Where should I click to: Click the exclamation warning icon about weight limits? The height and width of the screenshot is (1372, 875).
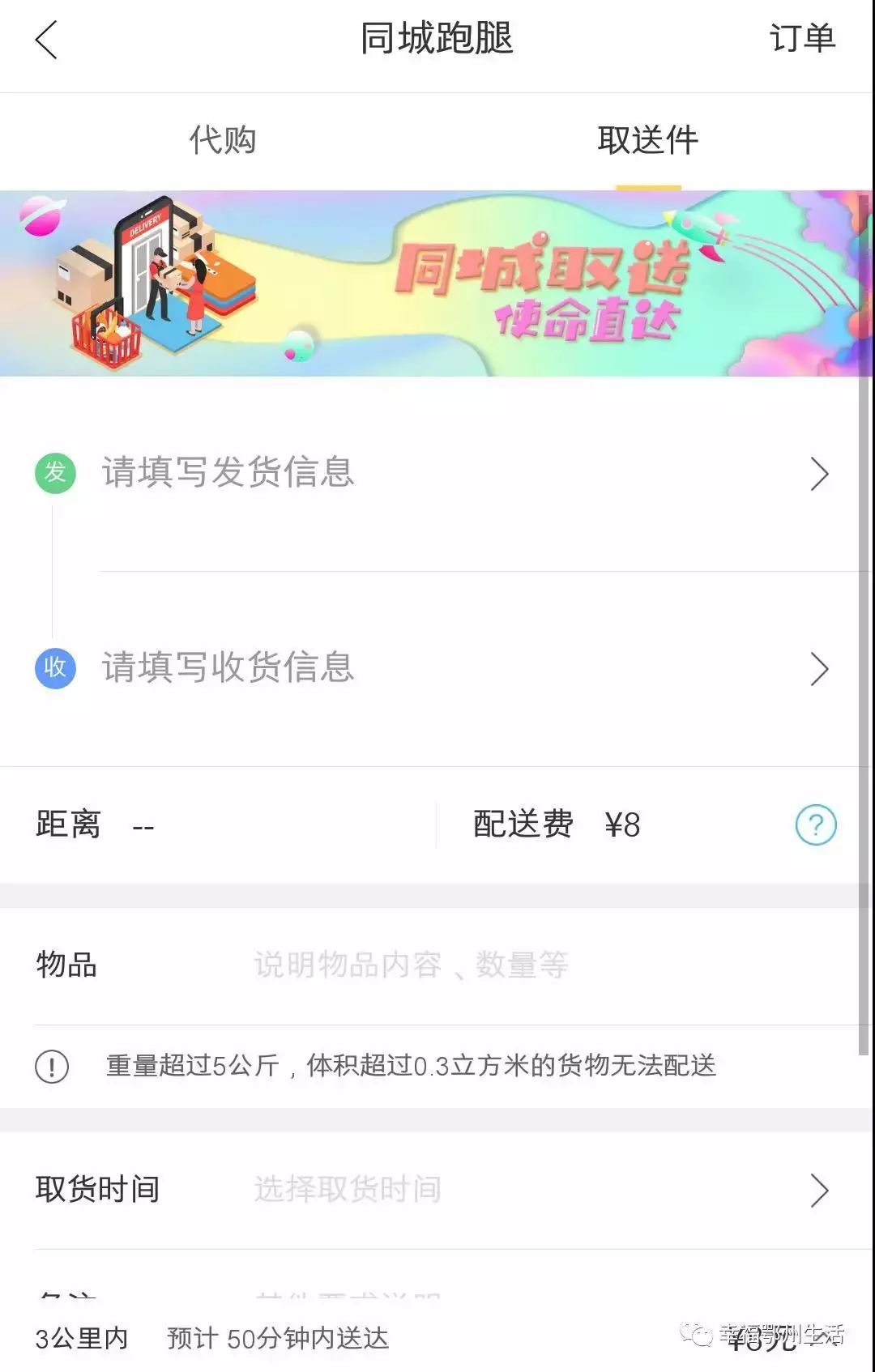tap(50, 1066)
